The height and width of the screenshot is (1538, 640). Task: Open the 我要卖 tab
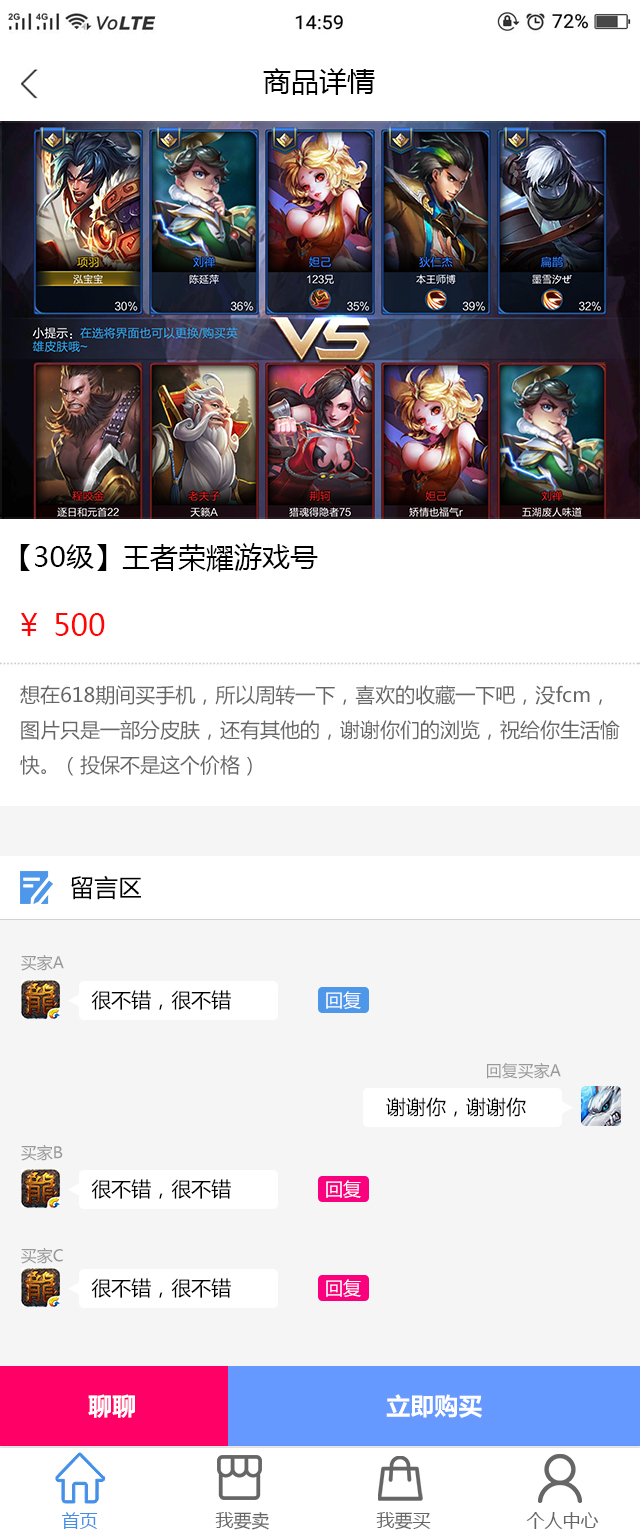241,1492
